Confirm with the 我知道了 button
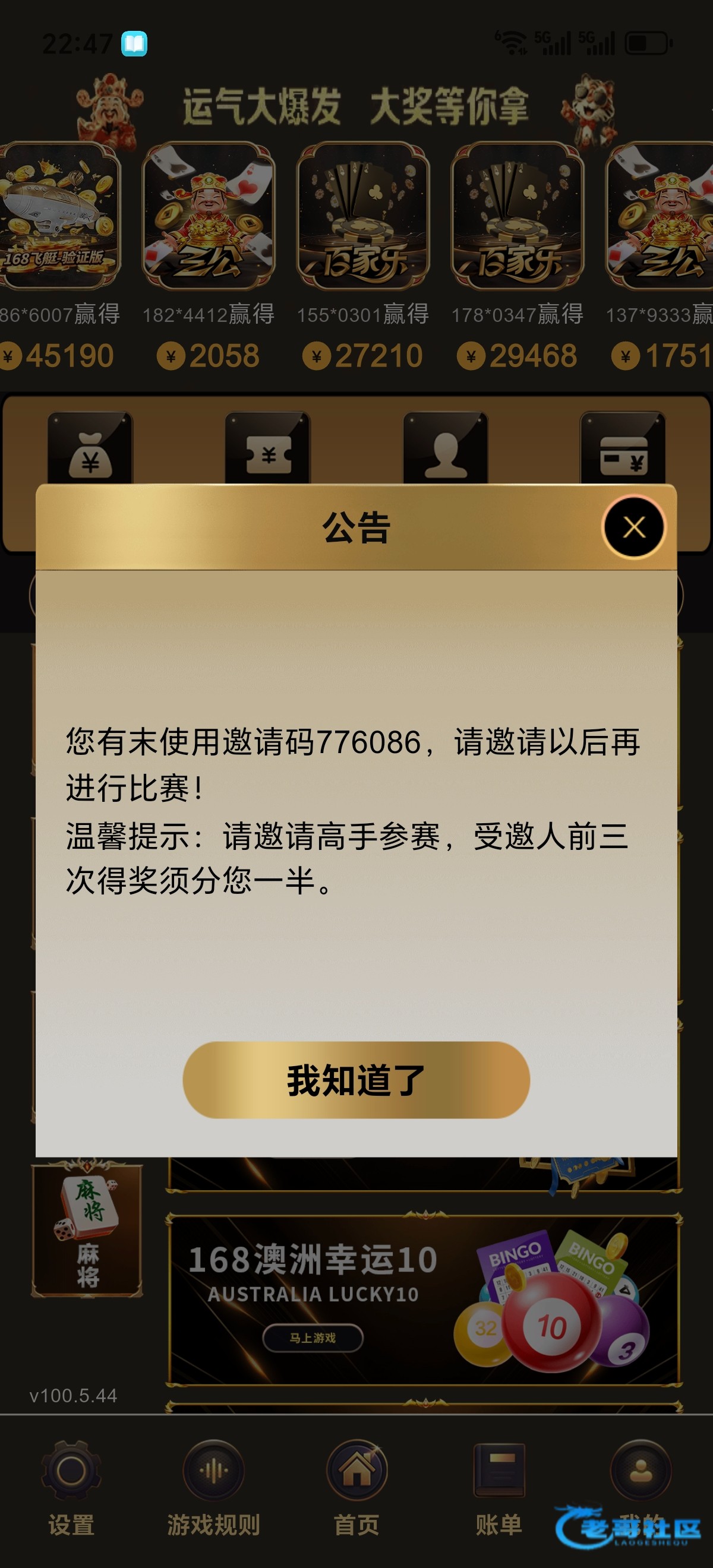 (356, 1080)
